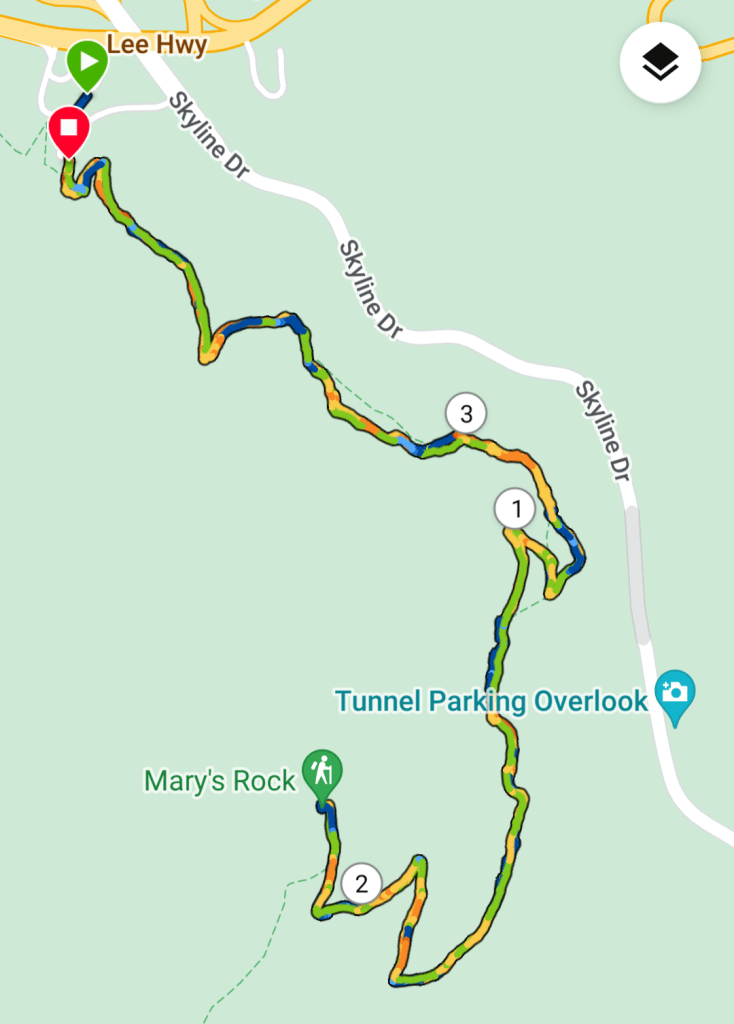Viewport: 734px width, 1024px height.
Task: Select the Tunnel Parking Overlook camera pin
Action: click(x=675, y=692)
